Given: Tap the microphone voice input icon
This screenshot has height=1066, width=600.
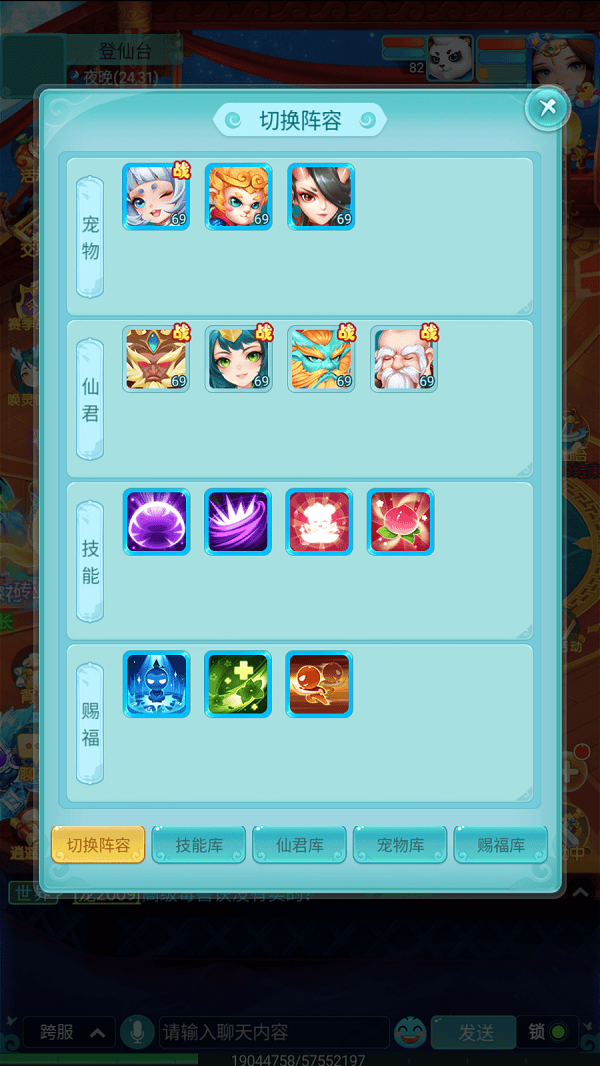Looking at the screenshot, I should click(x=136, y=1032).
